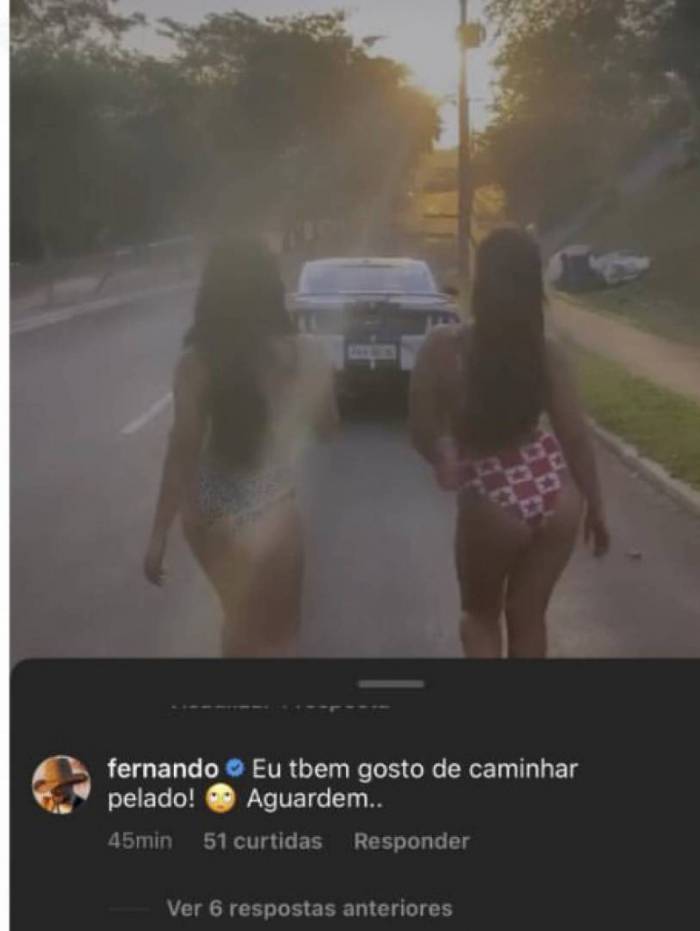Tap the comment sheet drag handle
The image size is (700, 931).
coord(391,684)
